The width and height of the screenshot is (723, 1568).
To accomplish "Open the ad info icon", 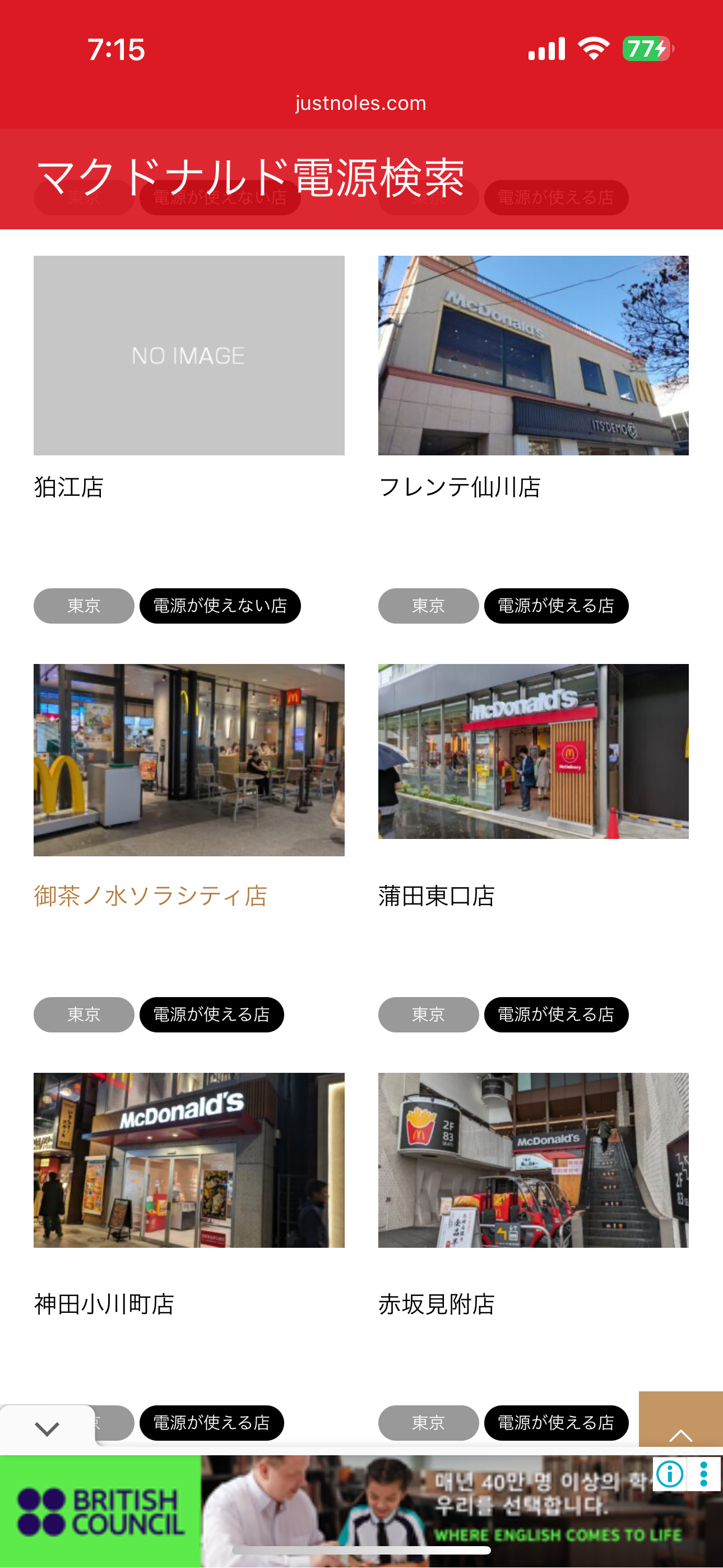I will (670, 1474).
